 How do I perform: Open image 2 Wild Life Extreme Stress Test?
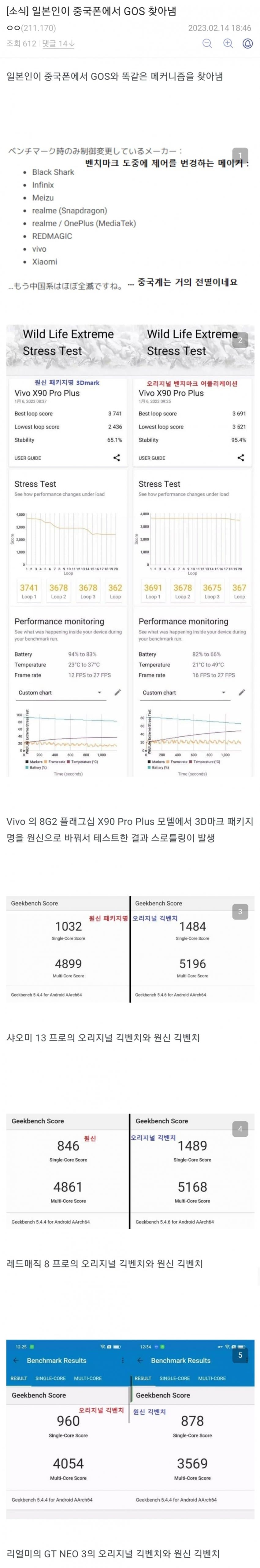point(130,551)
